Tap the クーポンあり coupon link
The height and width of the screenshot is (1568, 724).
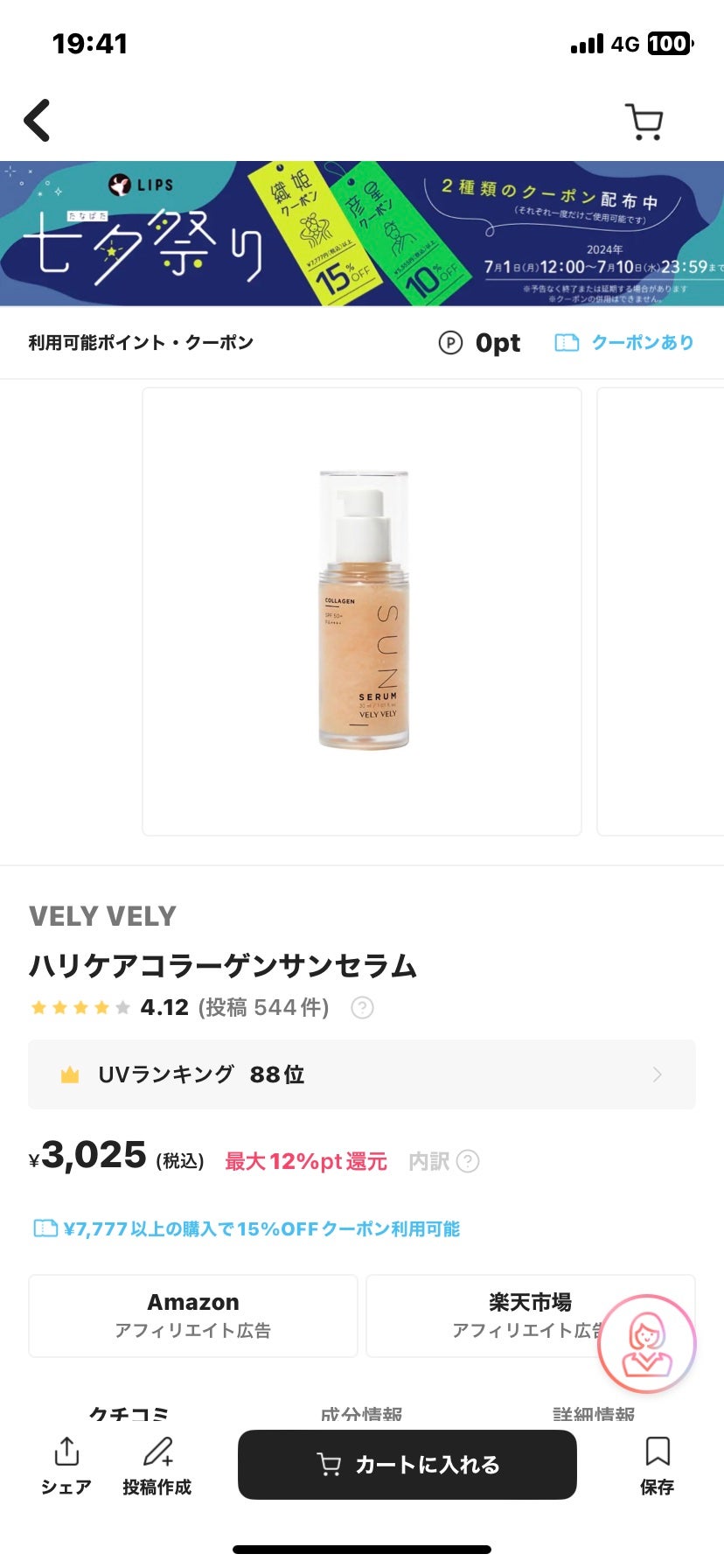pyautogui.click(x=624, y=342)
